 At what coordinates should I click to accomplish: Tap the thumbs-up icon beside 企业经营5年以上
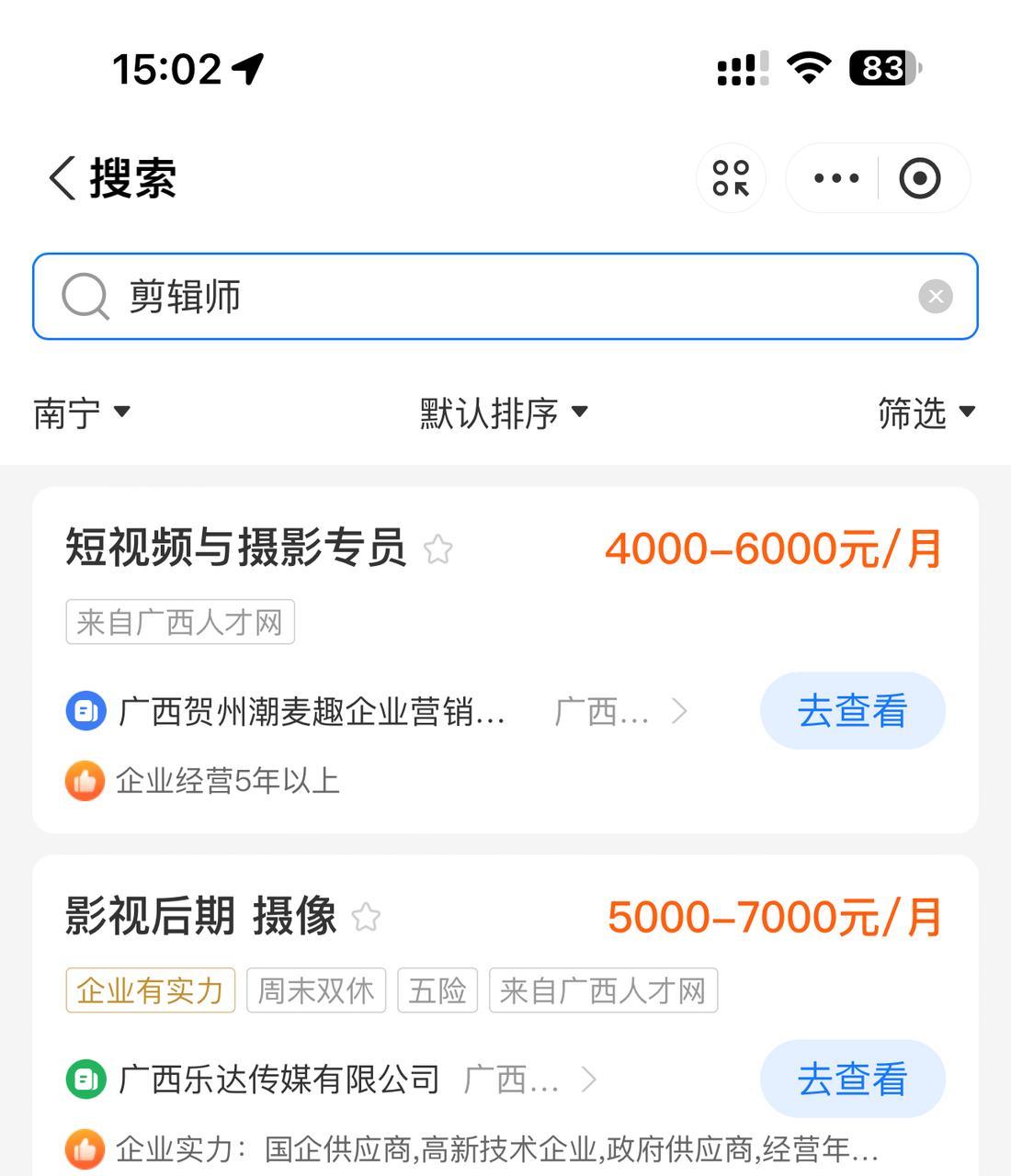[84, 780]
